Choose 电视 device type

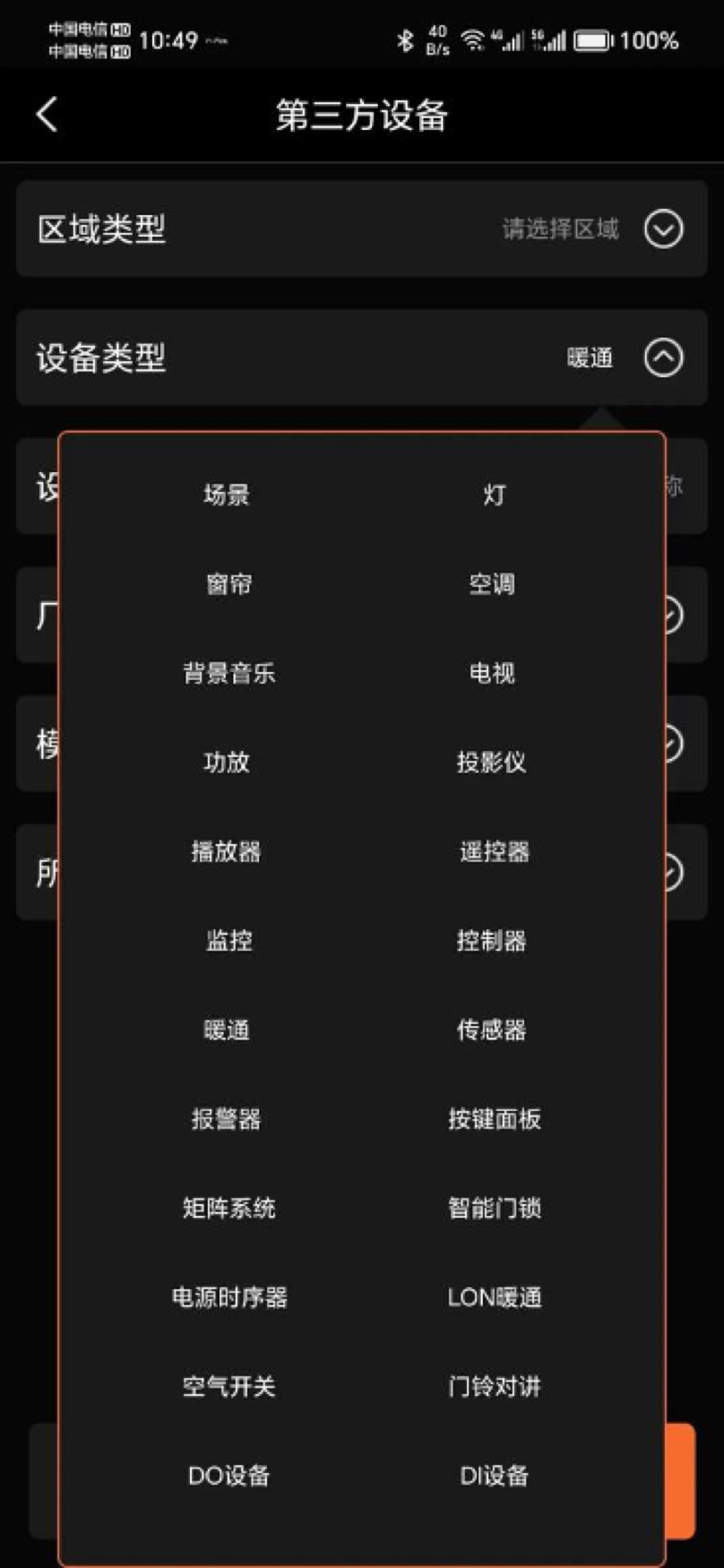pyautogui.click(x=492, y=673)
